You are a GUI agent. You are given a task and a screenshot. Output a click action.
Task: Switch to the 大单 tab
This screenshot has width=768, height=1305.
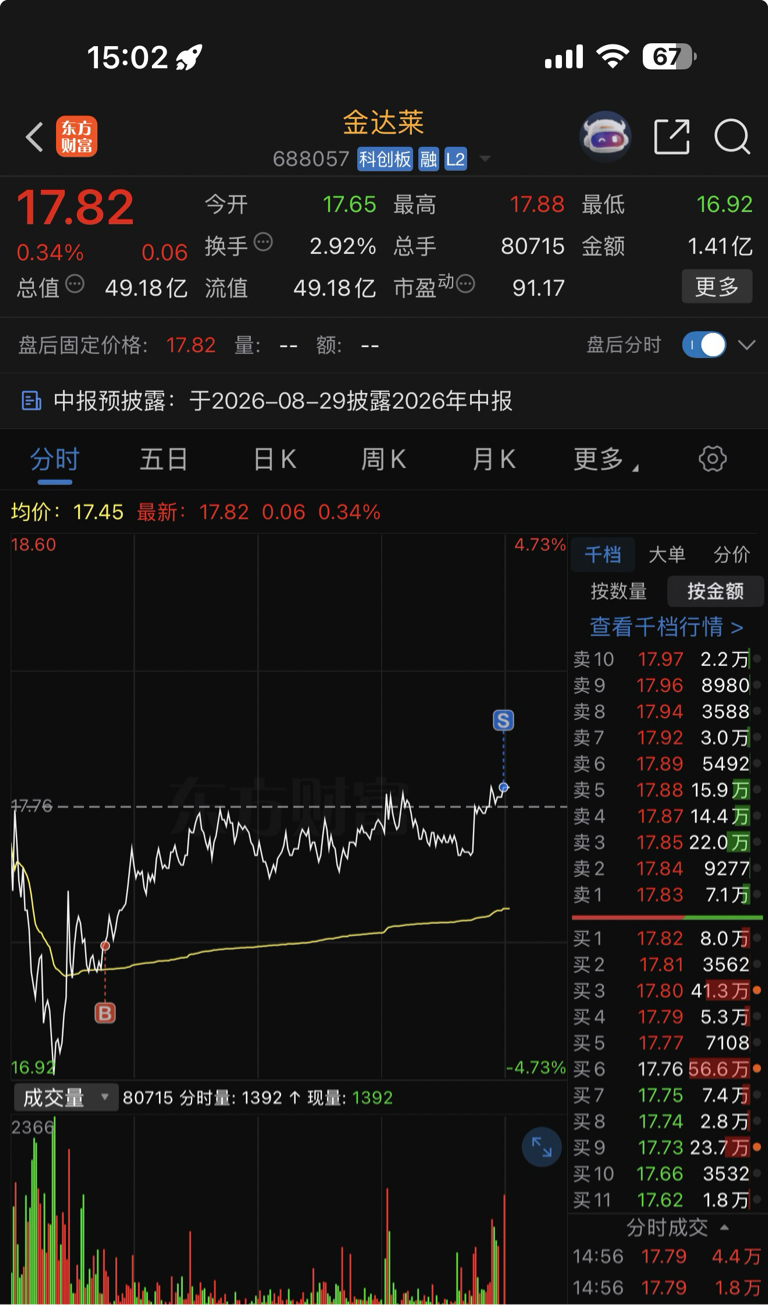pyautogui.click(x=667, y=555)
